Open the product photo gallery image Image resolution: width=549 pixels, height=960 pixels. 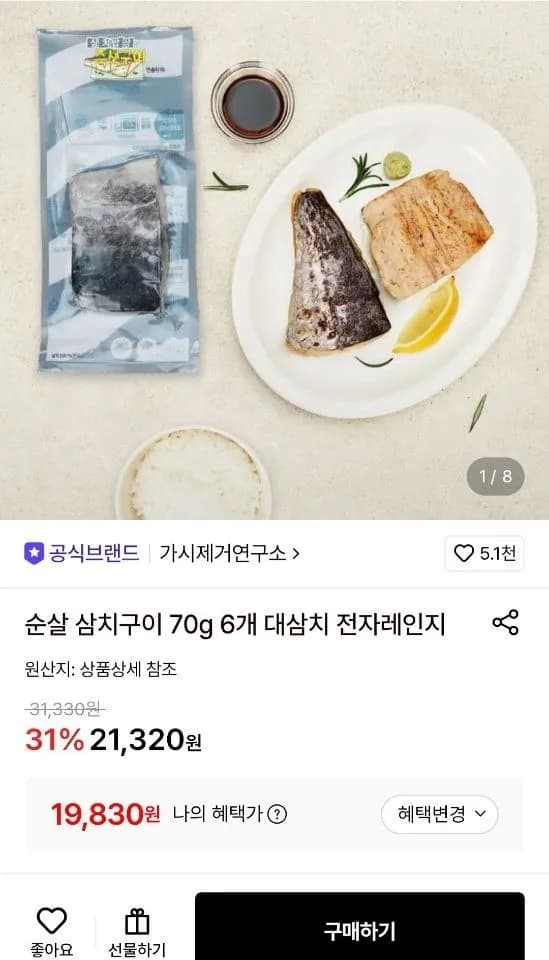[x=274, y=260]
